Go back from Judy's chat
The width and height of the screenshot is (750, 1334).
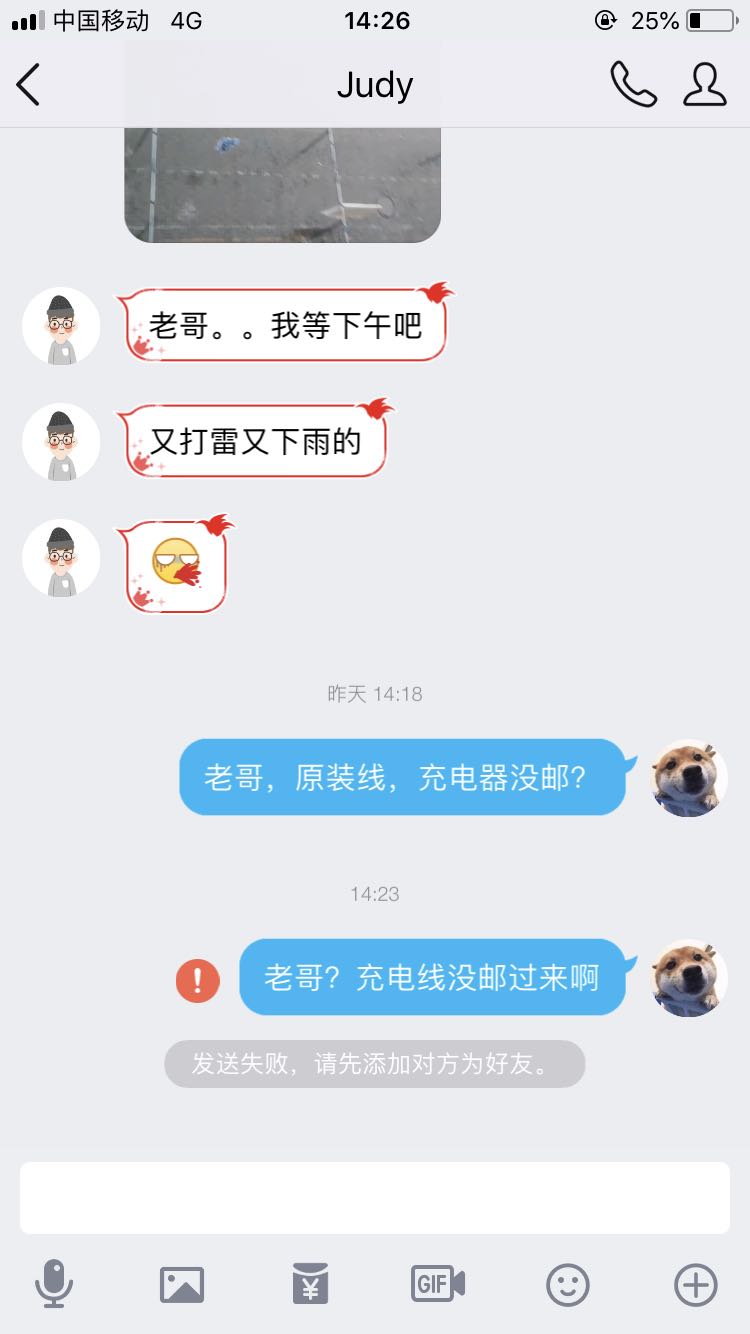click(28, 85)
